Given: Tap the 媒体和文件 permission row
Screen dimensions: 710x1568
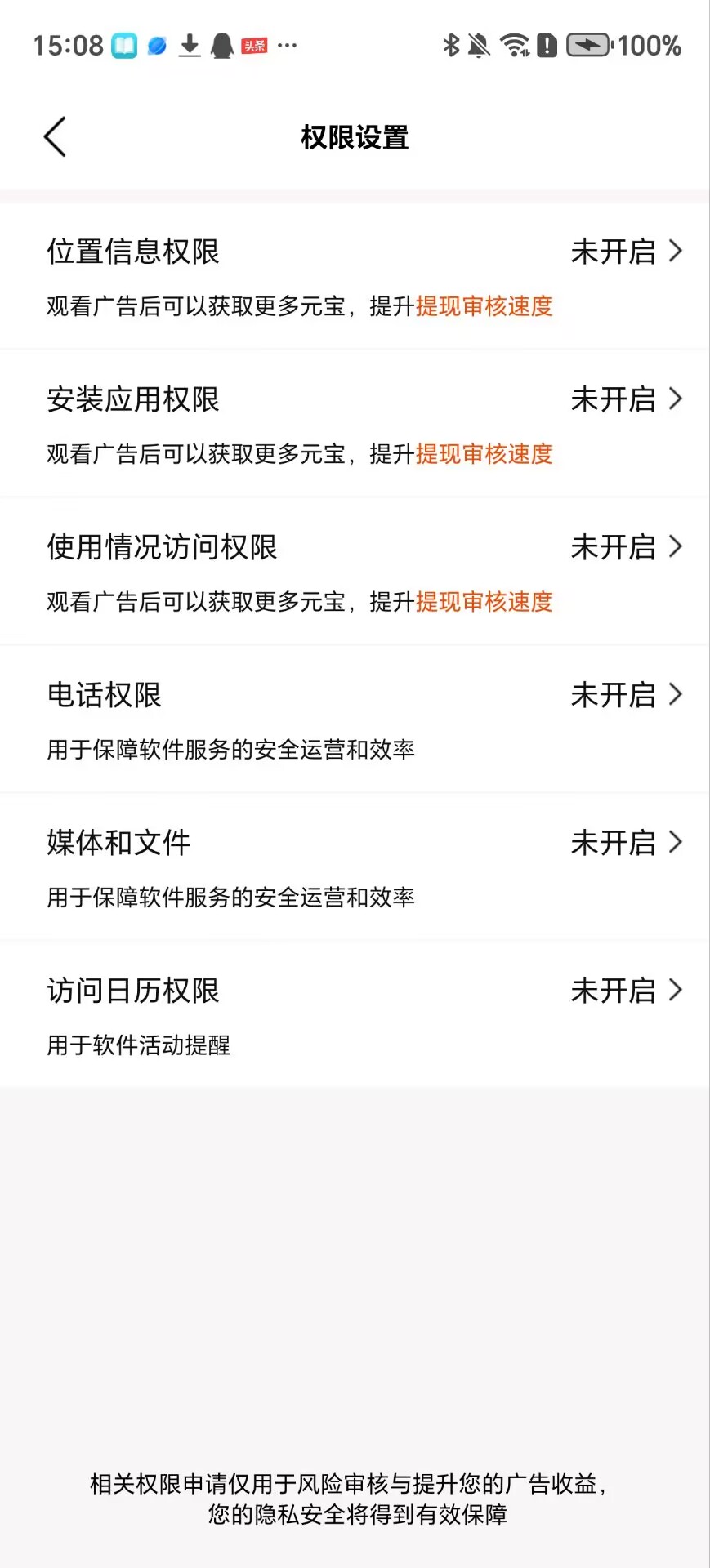Looking at the screenshot, I should click(x=355, y=867).
